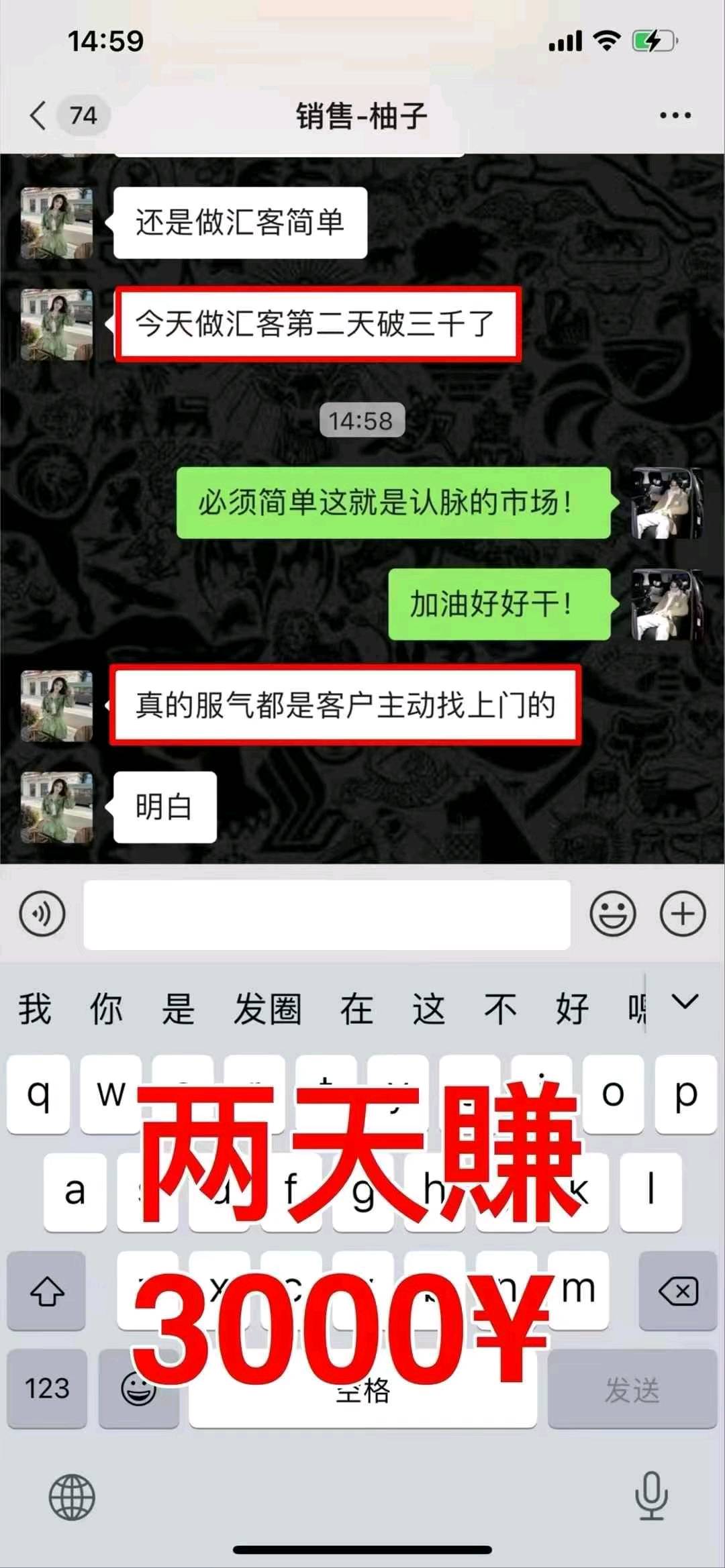Switch keyboard to 123 numbers
The image size is (725, 1568).
coord(47,1389)
